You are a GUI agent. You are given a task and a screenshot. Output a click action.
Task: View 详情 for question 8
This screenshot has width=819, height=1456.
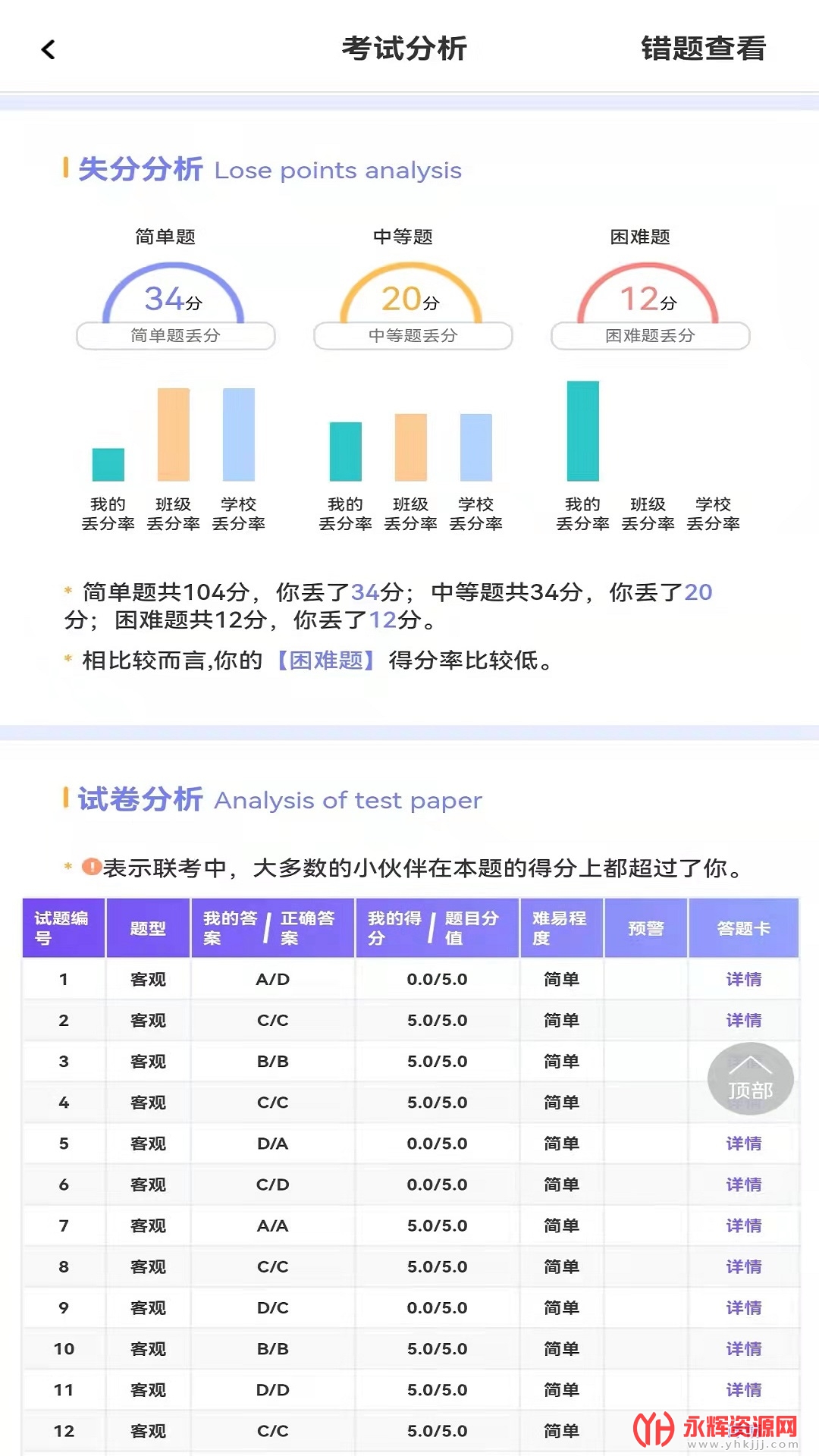click(x=743, y=1266)
